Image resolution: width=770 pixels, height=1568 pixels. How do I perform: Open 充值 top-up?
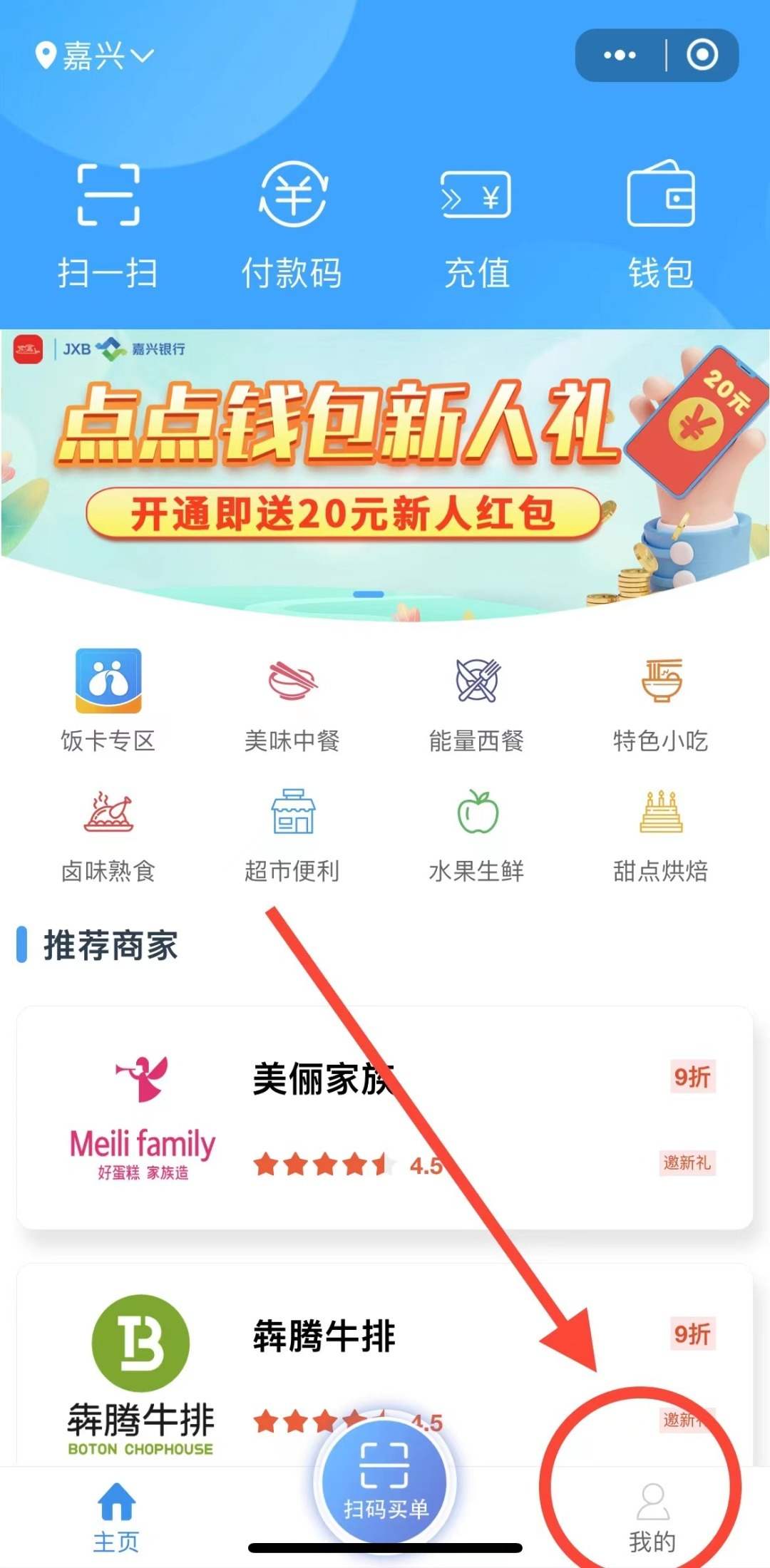click(x=476, y=225)
